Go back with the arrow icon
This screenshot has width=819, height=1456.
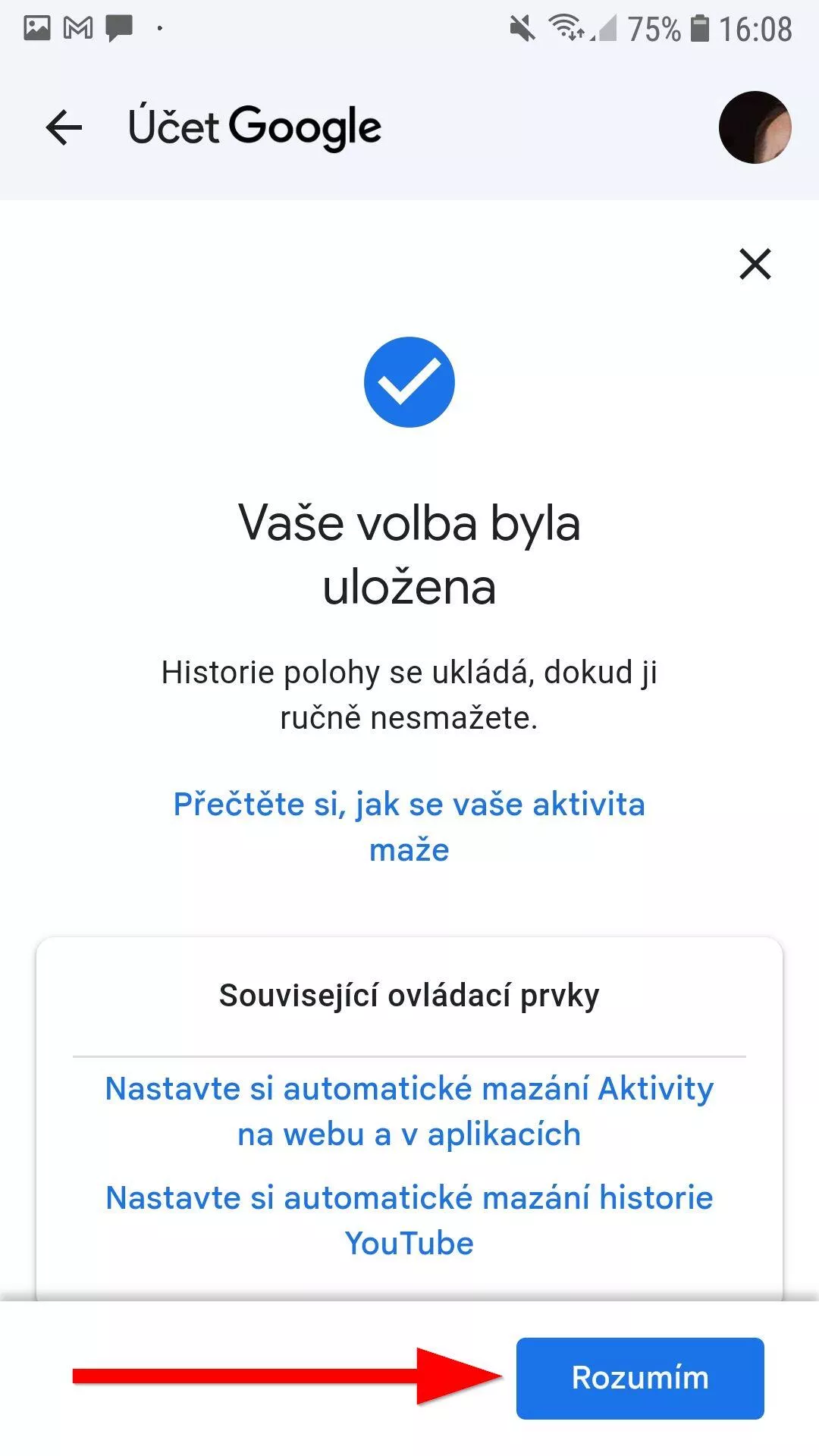coord(64,127)
